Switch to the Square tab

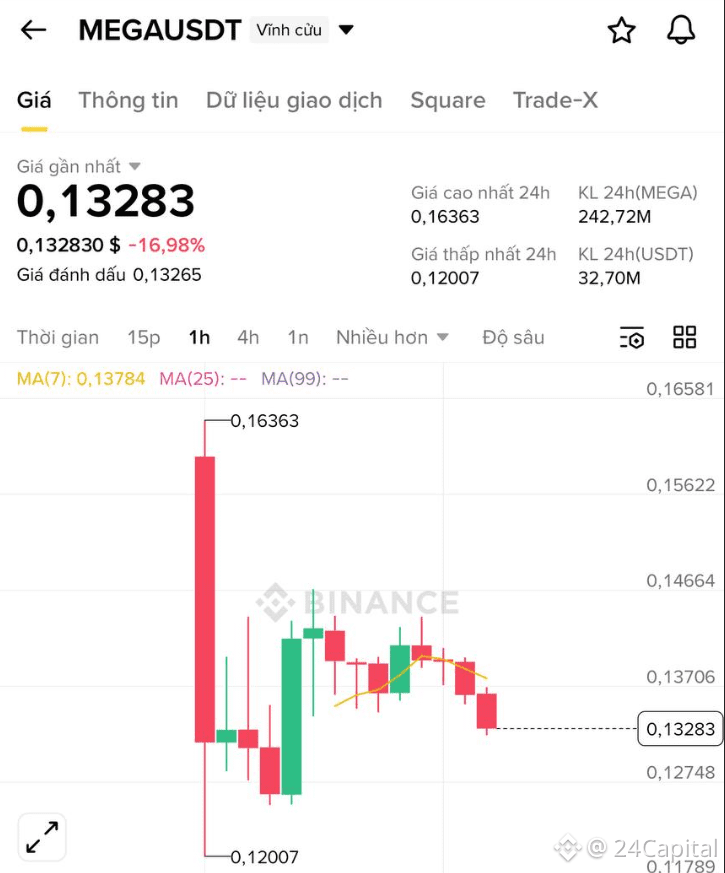[x=447, y=100]
